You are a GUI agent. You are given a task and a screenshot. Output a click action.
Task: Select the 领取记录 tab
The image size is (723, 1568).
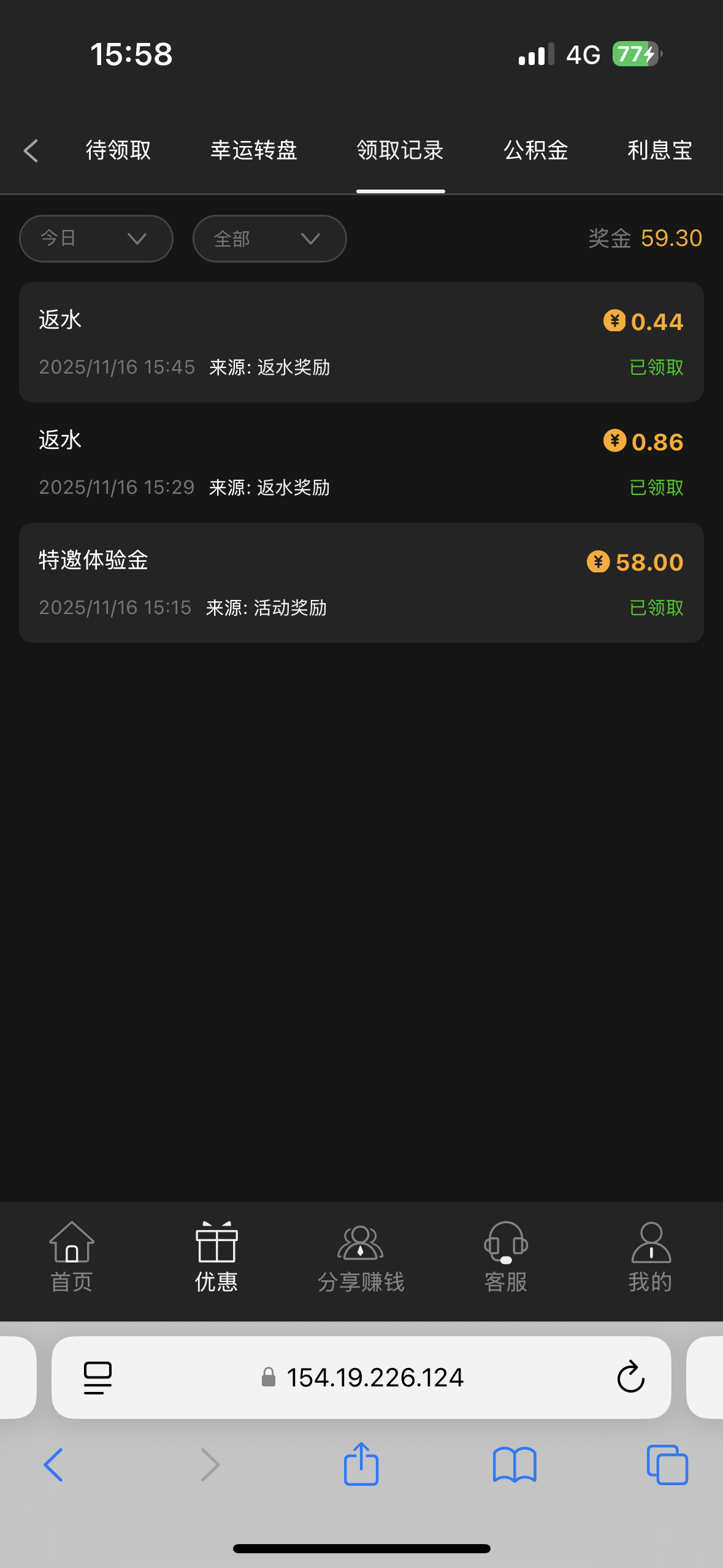coord(400,150)
